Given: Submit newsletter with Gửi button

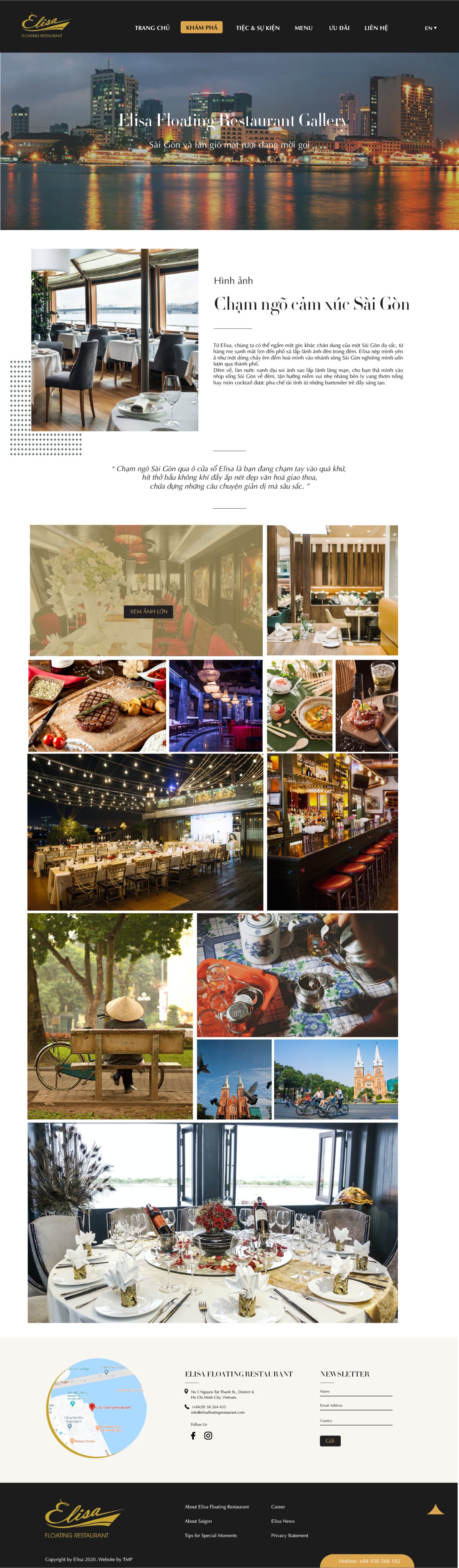Looking at the screenshot, I should [330, 1440].
